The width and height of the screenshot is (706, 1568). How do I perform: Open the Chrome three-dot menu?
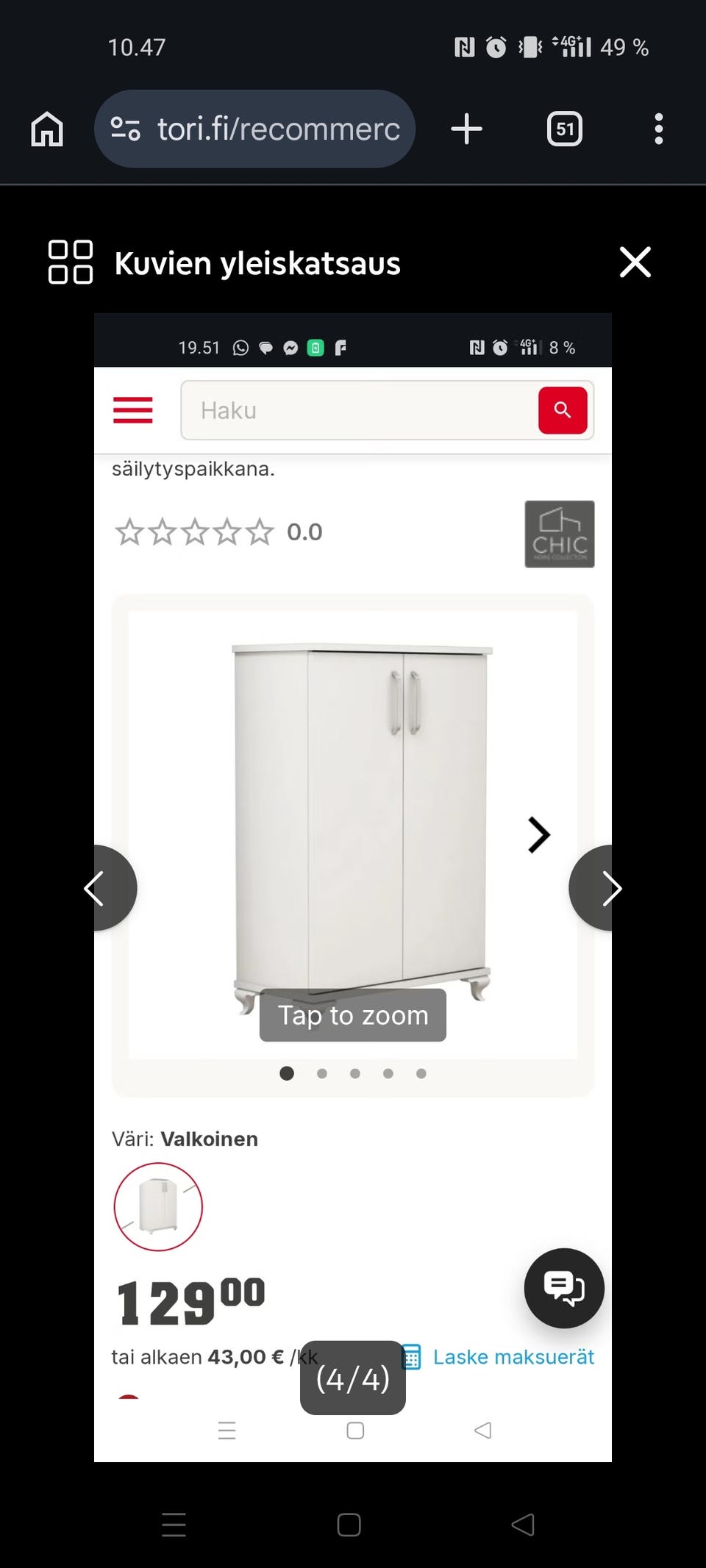tap(658, 129)
